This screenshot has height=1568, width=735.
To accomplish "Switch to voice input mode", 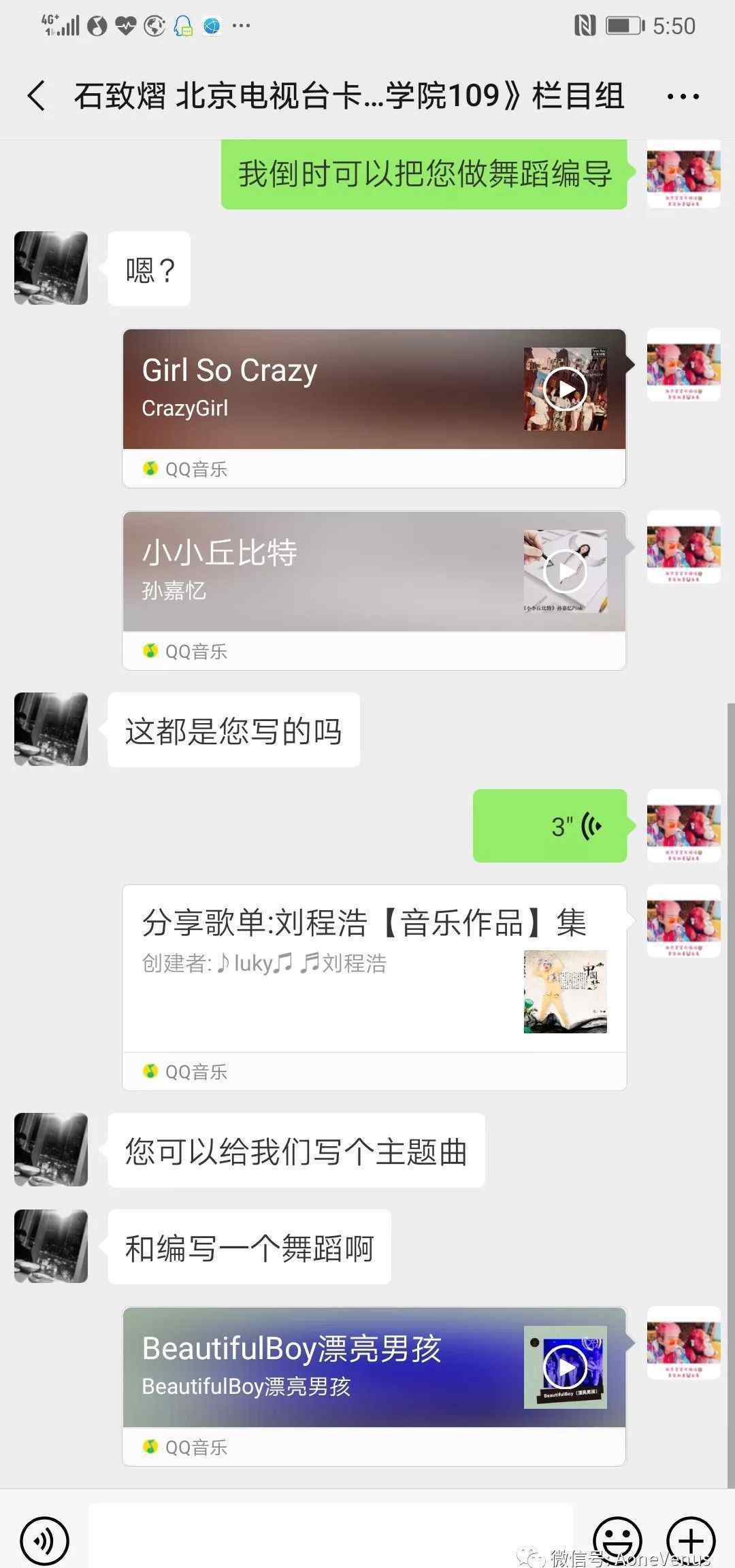I will coord(44,1541).
